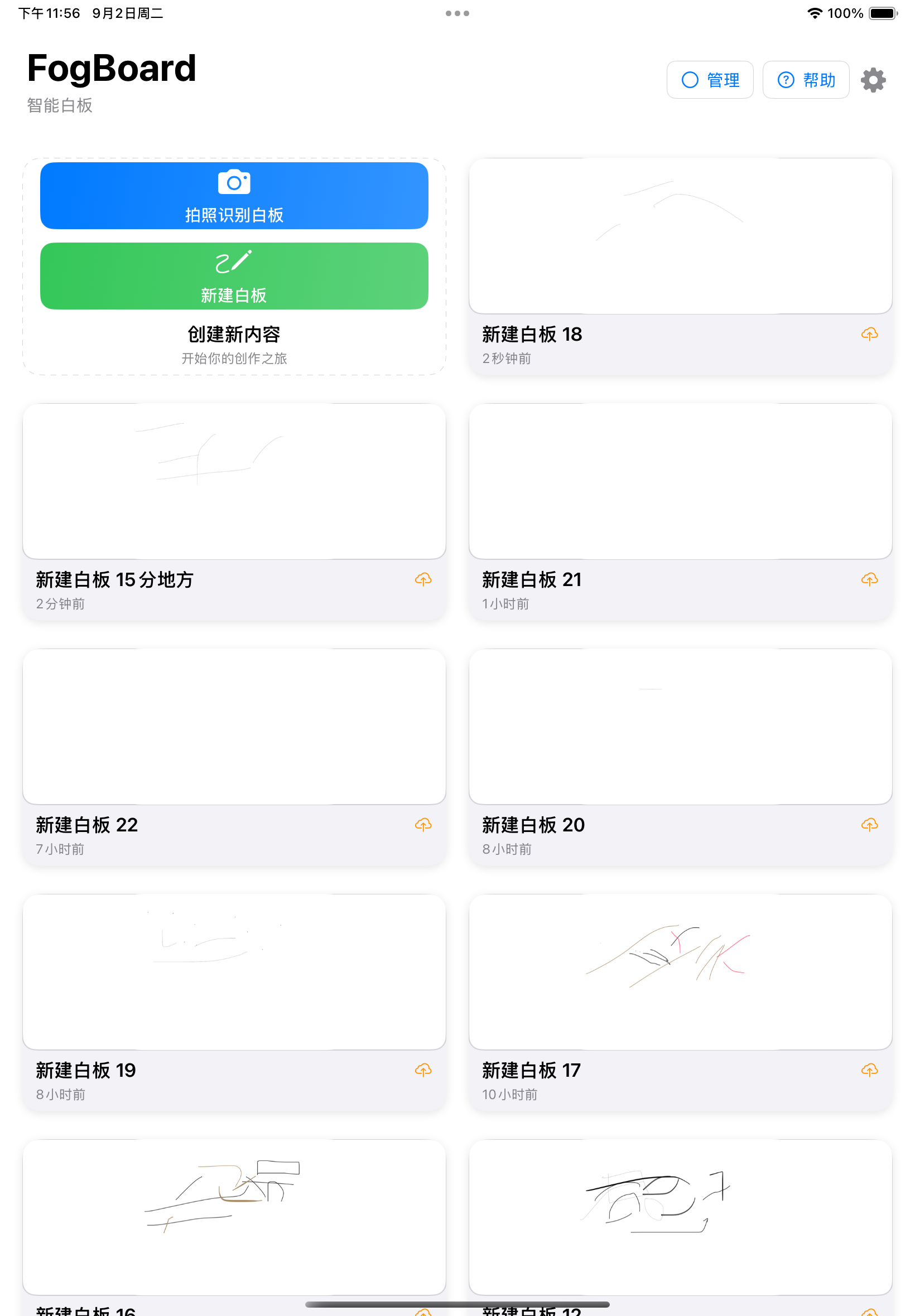Open the 帮助 help button
This screenshot has height=1316, width=915.
pyautogui.click(x=806, y=80)
